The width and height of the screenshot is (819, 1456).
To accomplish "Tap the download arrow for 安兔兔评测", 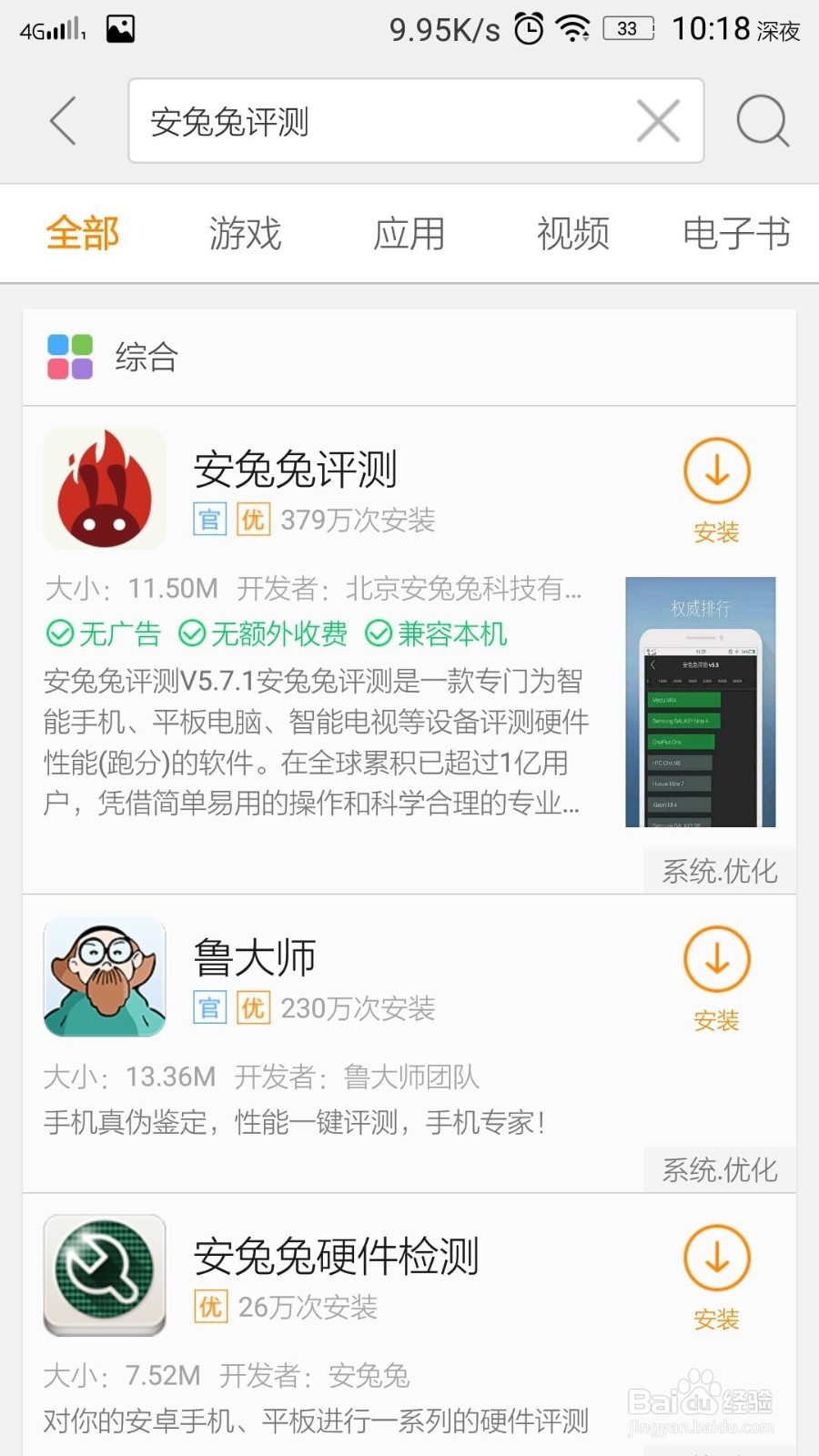I will click(717, 471).
